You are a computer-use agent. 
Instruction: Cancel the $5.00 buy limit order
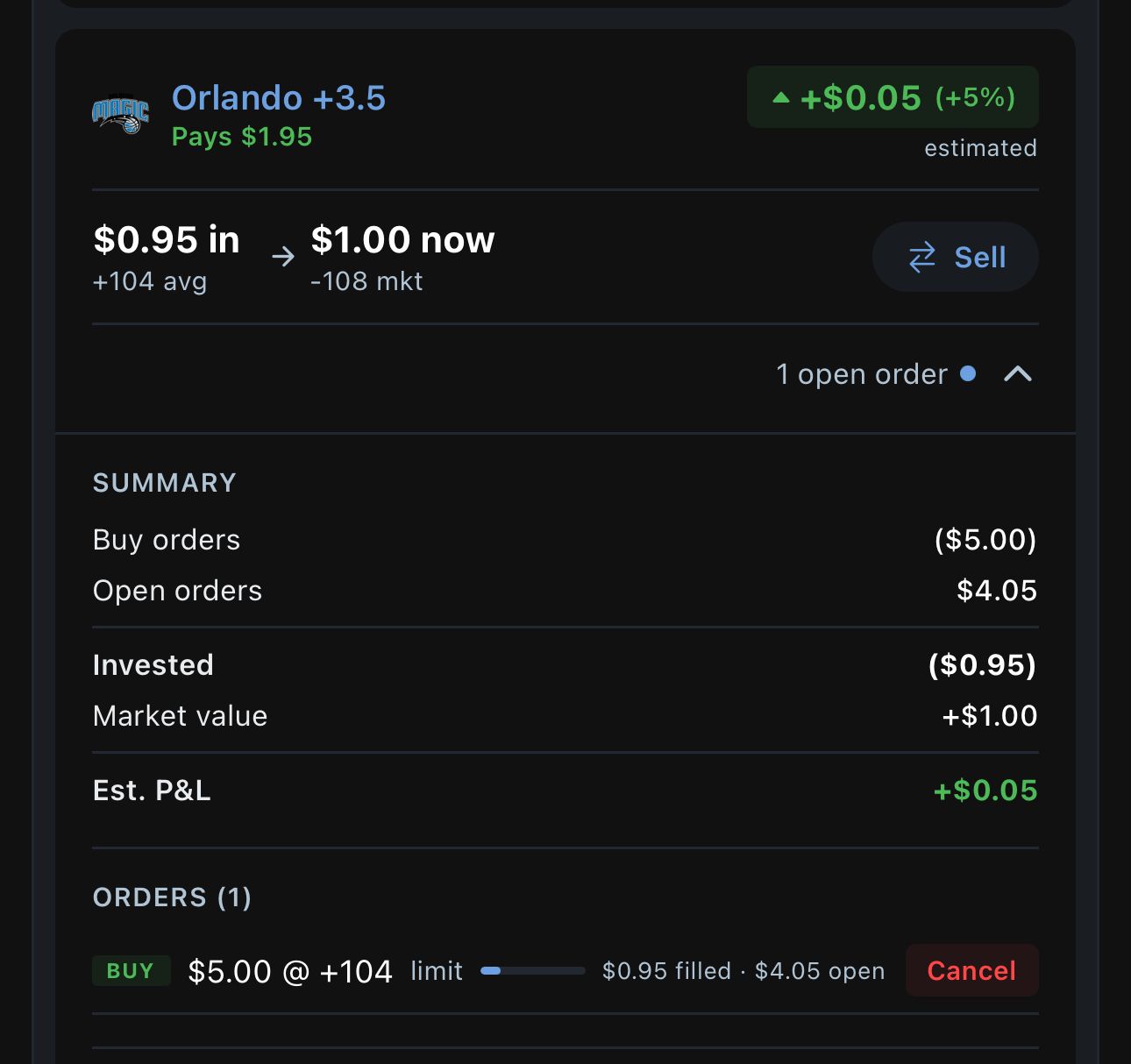[x=971, y=970]
